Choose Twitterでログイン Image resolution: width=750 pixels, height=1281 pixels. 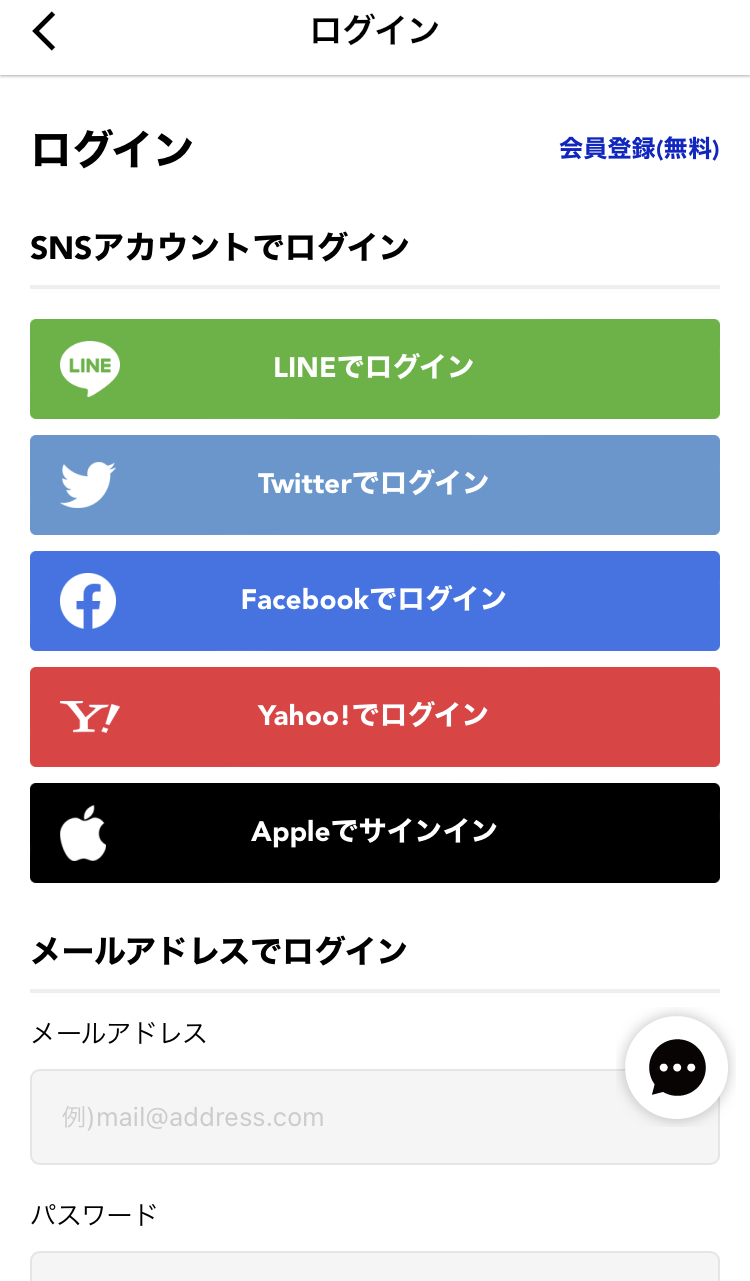point(375,485)
